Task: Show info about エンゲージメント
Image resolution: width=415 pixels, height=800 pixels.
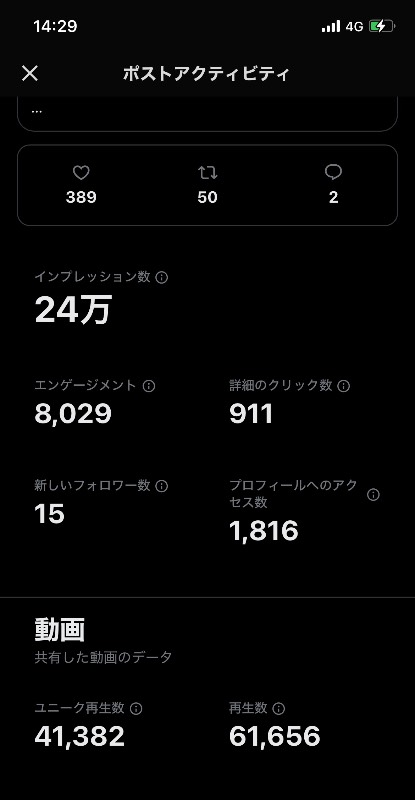Action: [x=149, y=386]
